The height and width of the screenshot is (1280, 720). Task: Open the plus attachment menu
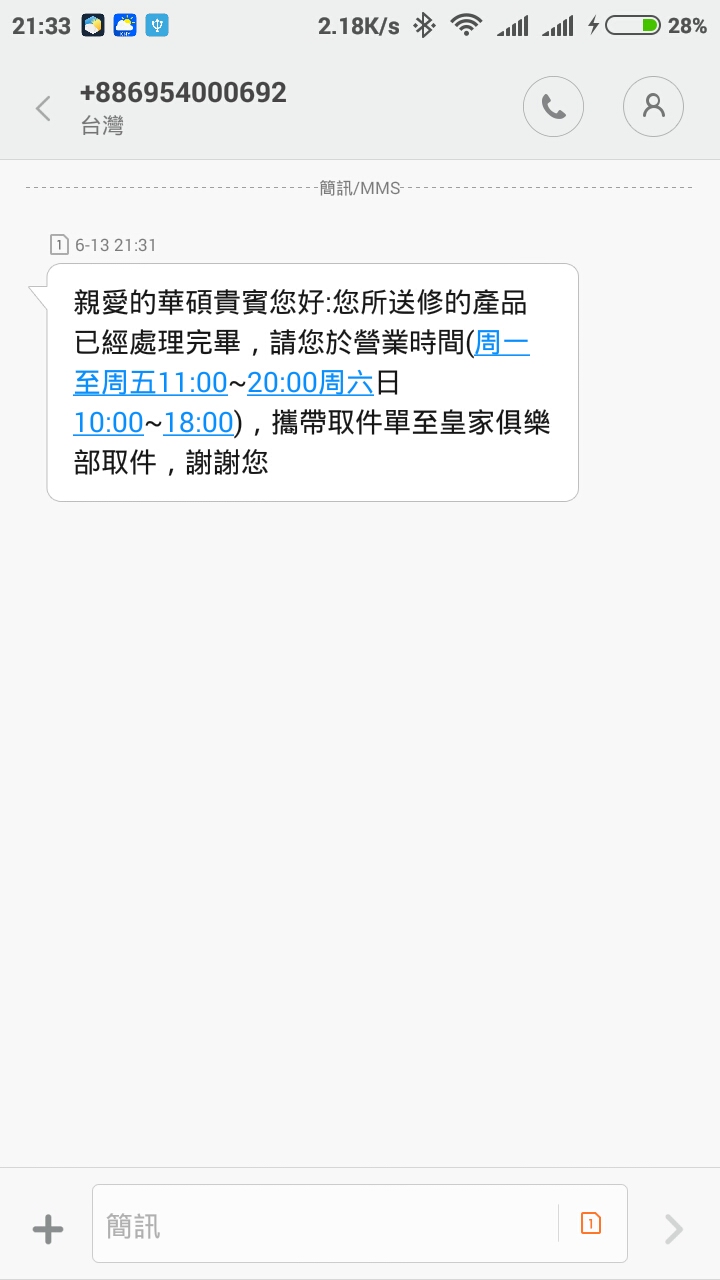[x=48, y=1229]
